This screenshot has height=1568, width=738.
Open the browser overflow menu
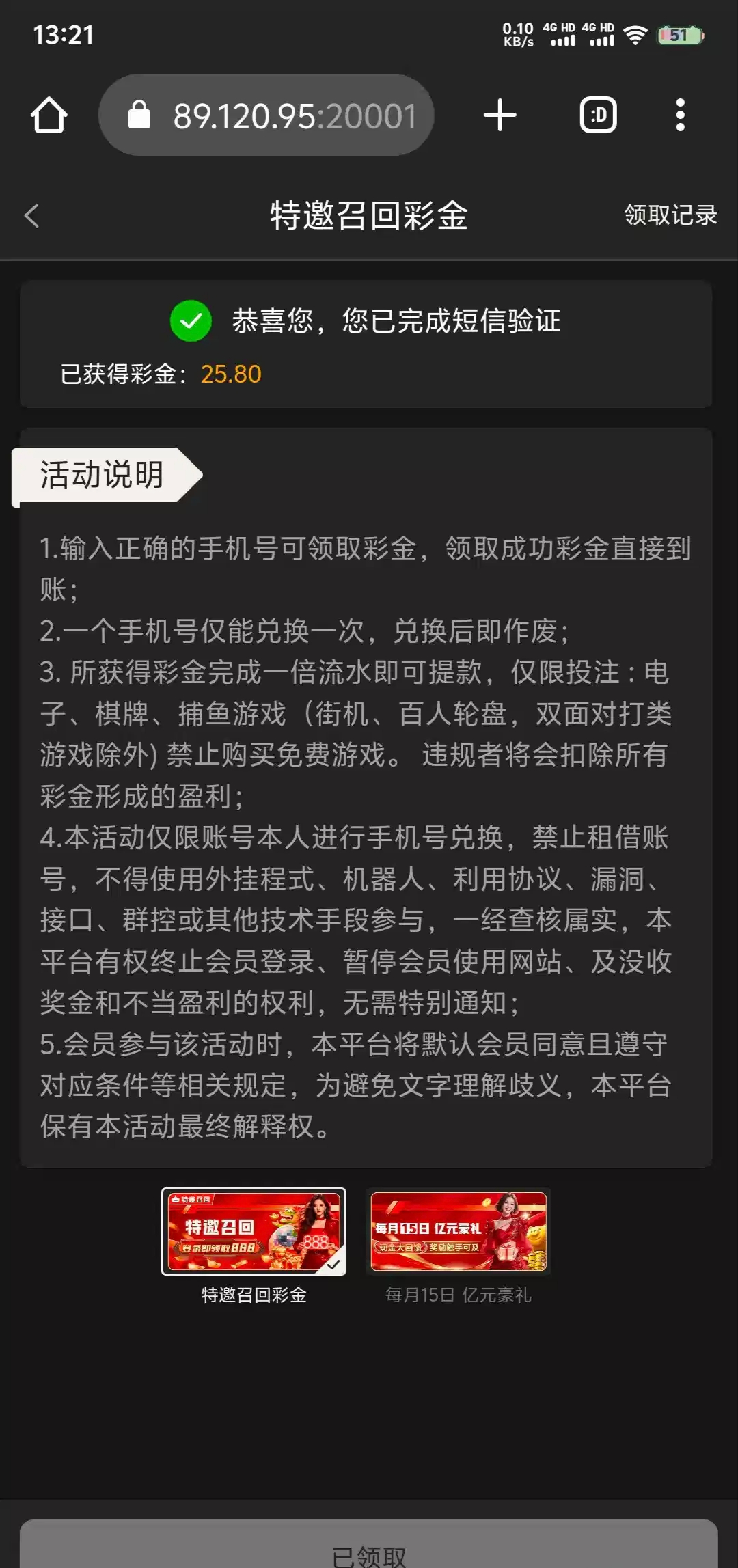tap(680, 115)
